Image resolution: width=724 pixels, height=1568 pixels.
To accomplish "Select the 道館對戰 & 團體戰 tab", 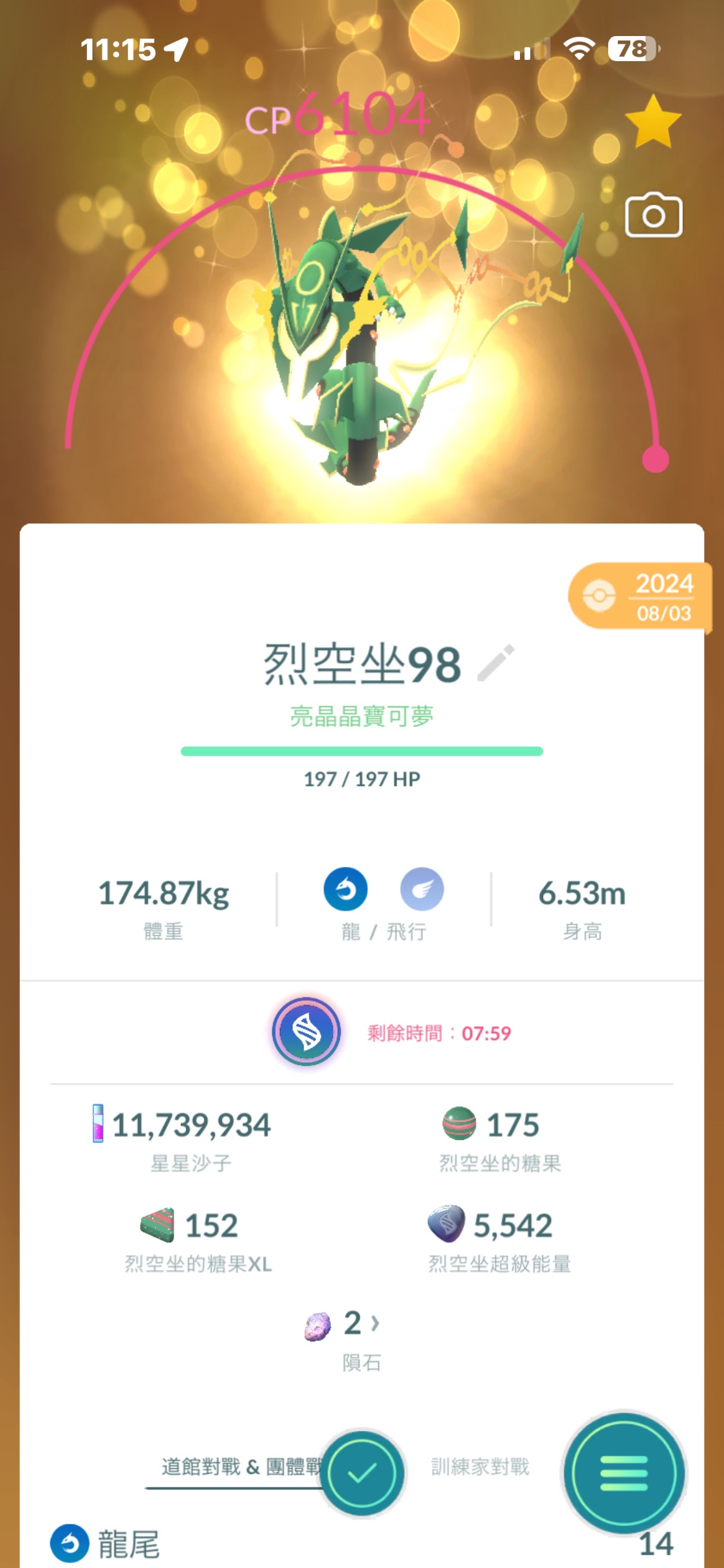I will pyautogui.click(x=239, y=1467).
